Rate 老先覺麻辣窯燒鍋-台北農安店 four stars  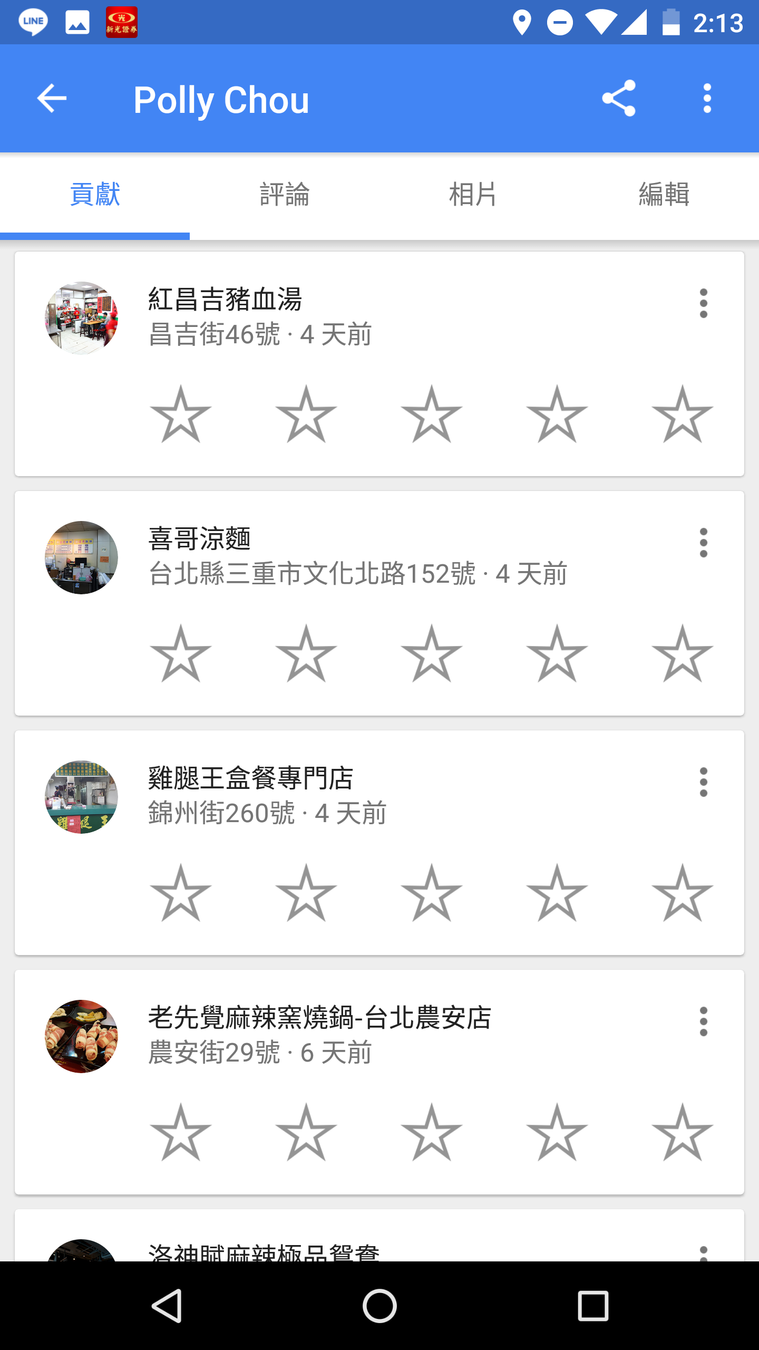[x=556, y=1132]
